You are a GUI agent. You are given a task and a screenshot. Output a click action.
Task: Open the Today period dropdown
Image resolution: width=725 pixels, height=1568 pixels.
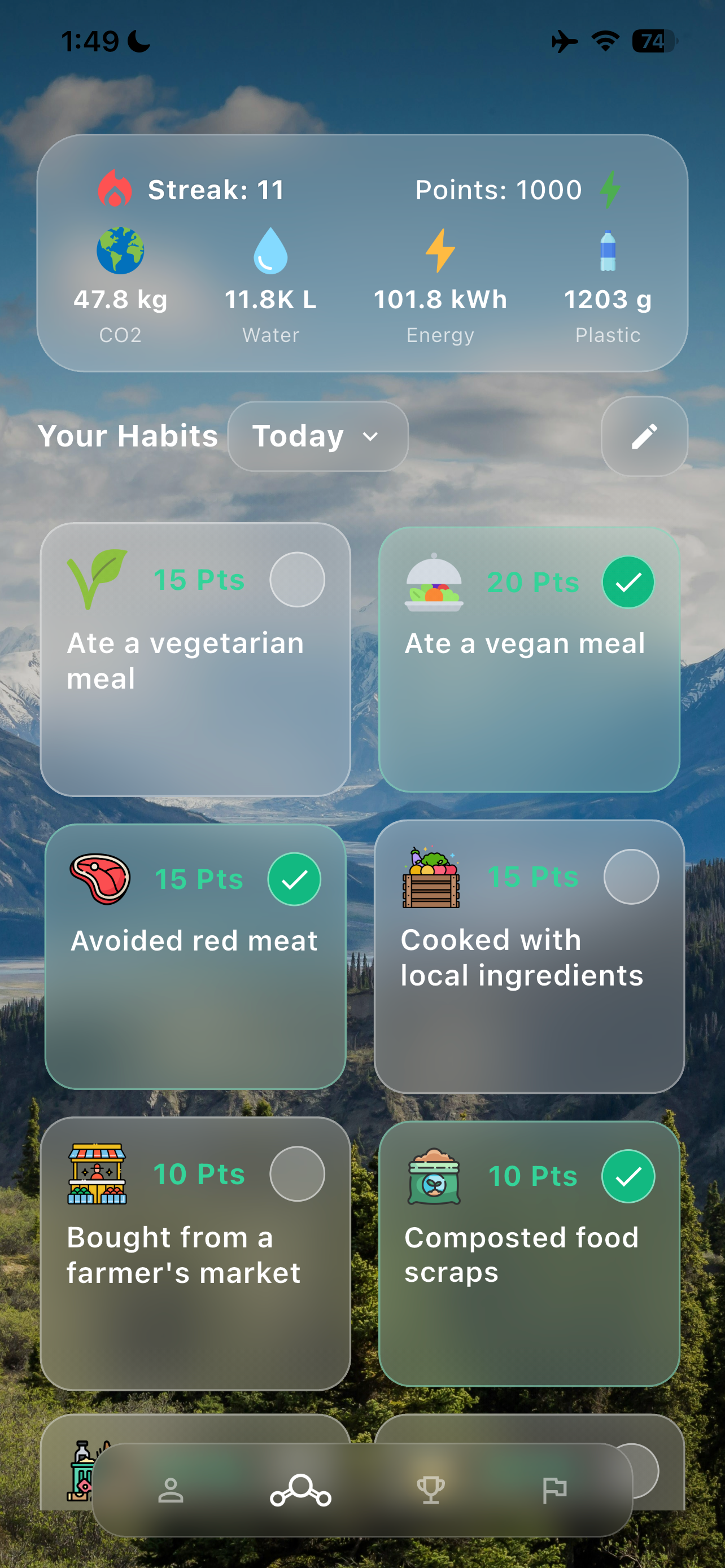[x=318, y=436]
